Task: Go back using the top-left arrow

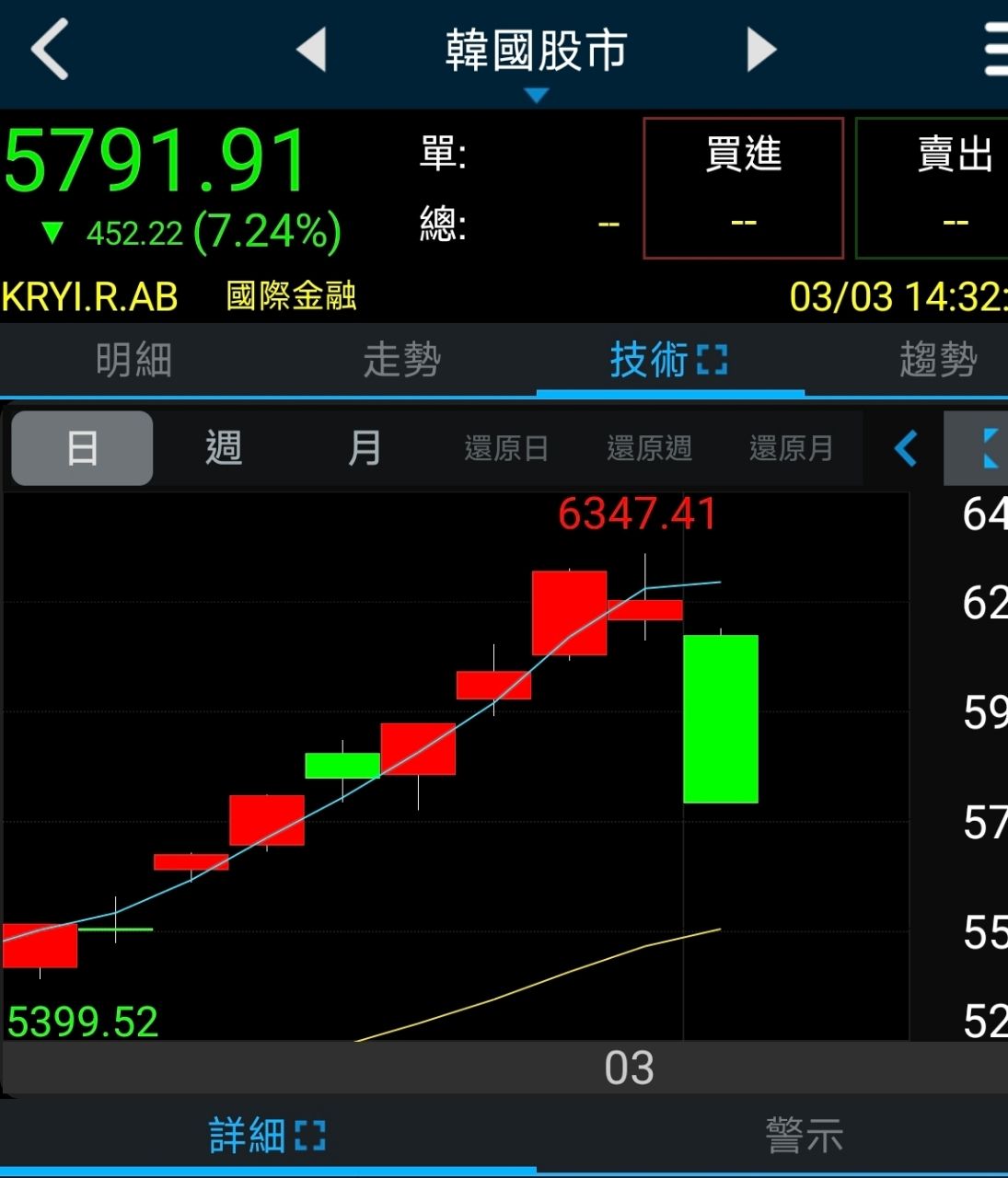Action: (51, 50)
